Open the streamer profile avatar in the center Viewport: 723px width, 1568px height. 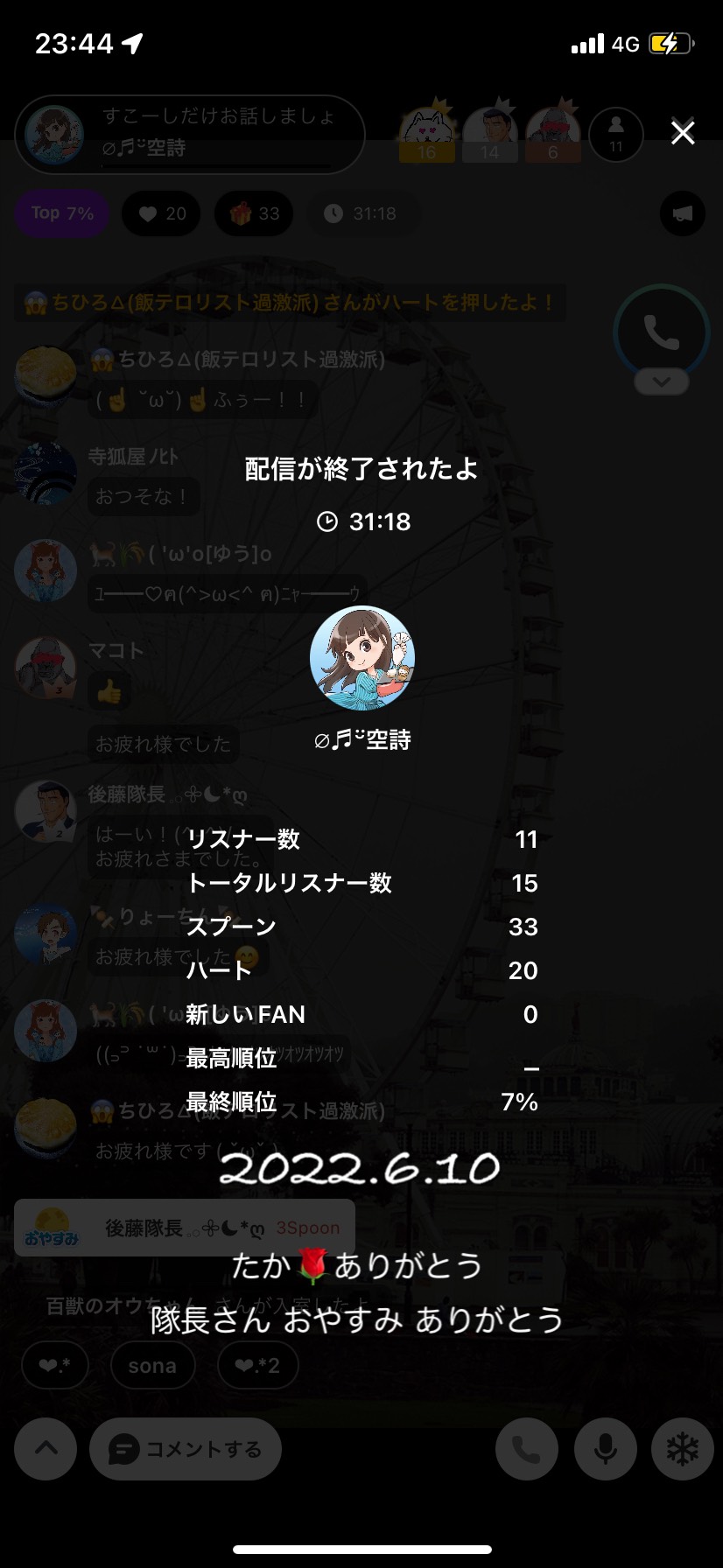tap(361, 658)
